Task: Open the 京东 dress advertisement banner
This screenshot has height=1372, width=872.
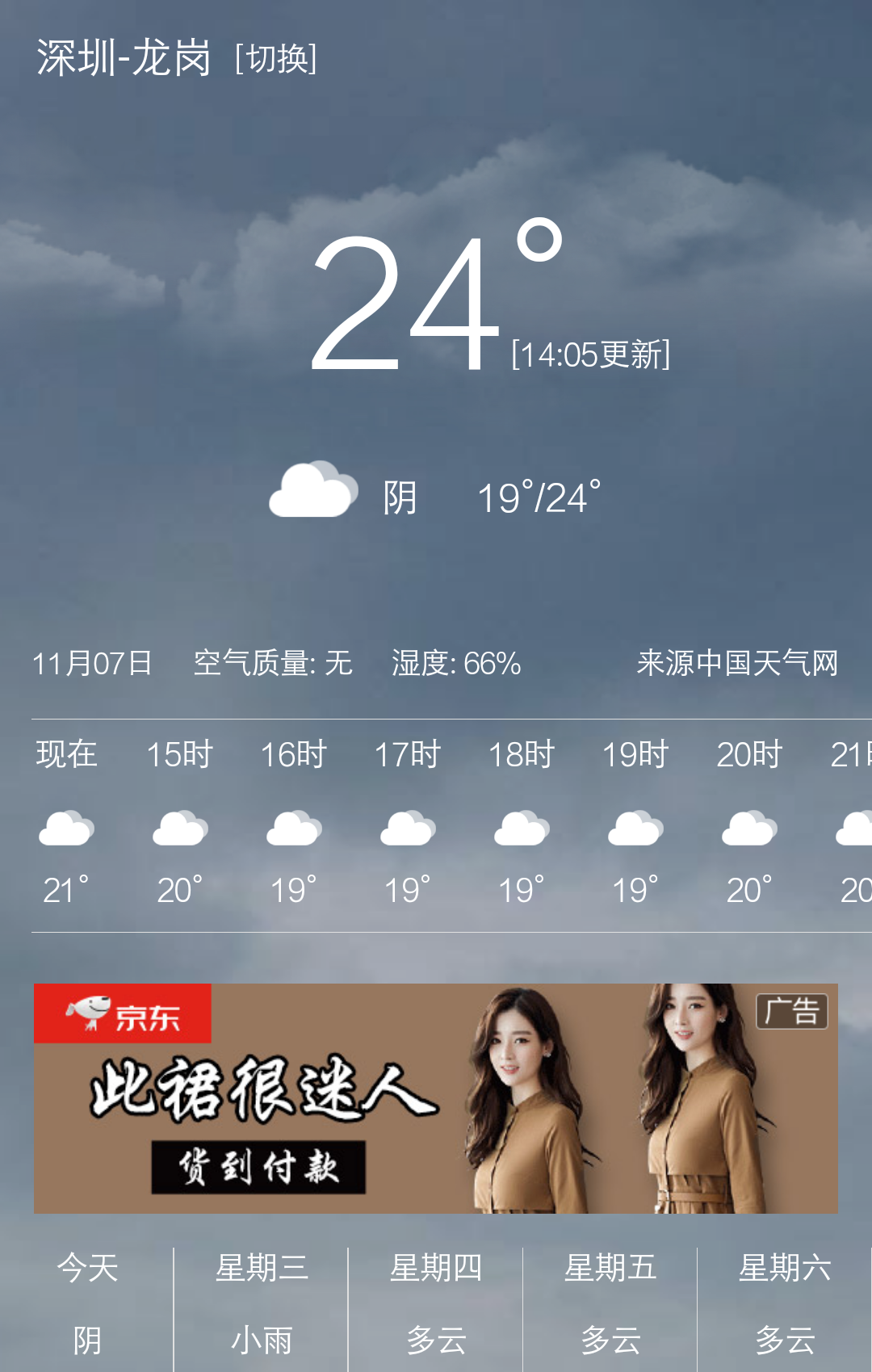Action: (x=435, y=1098)
